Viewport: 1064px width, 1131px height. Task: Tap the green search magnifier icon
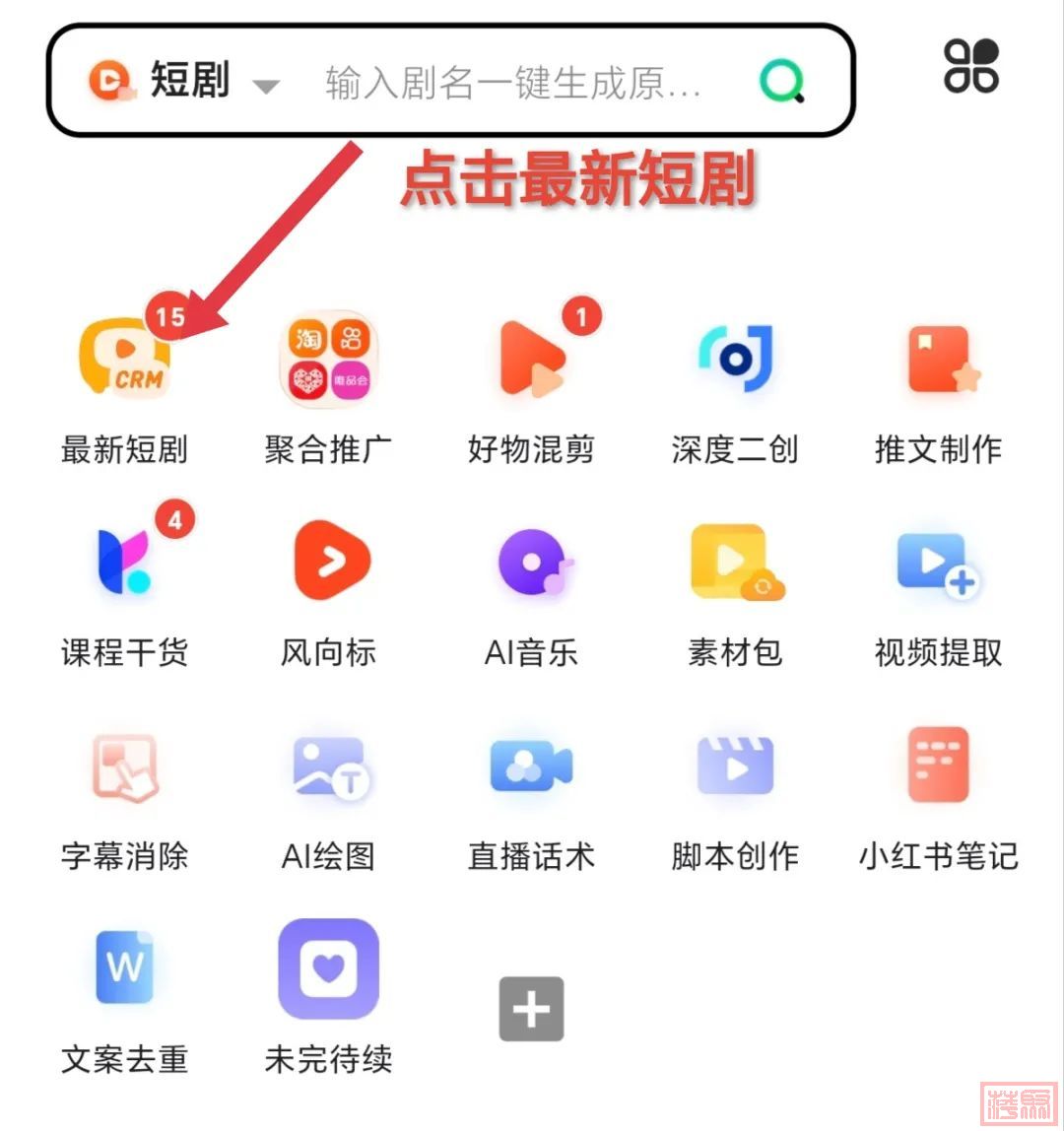(781, 82)
